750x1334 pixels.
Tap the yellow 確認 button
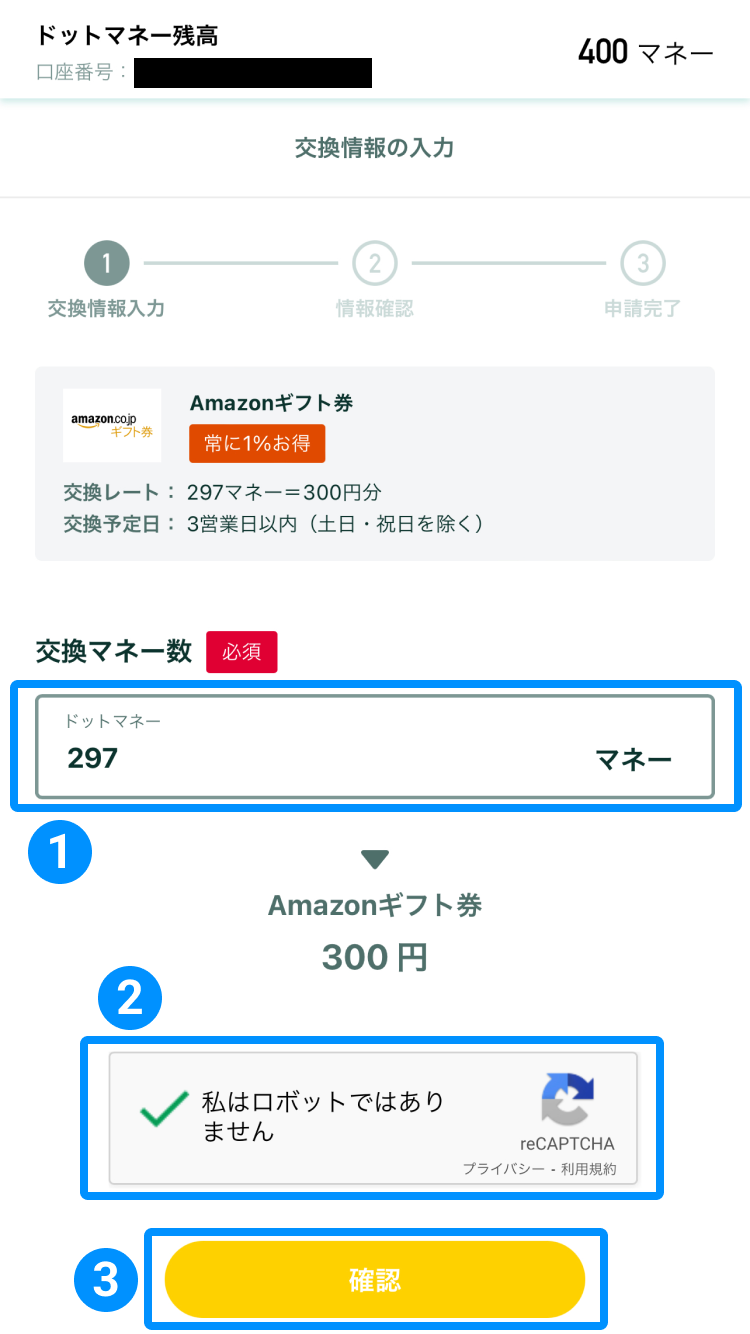374,1280
